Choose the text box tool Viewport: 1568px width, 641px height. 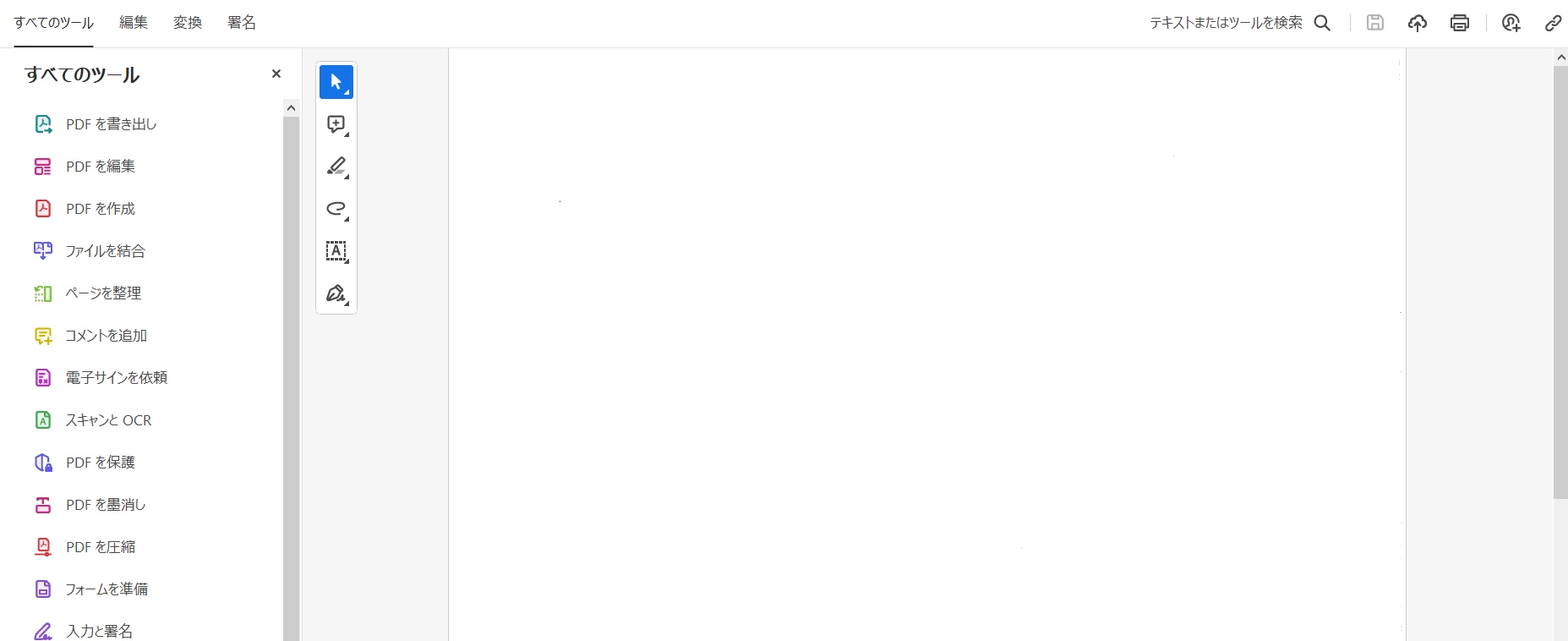336,251
